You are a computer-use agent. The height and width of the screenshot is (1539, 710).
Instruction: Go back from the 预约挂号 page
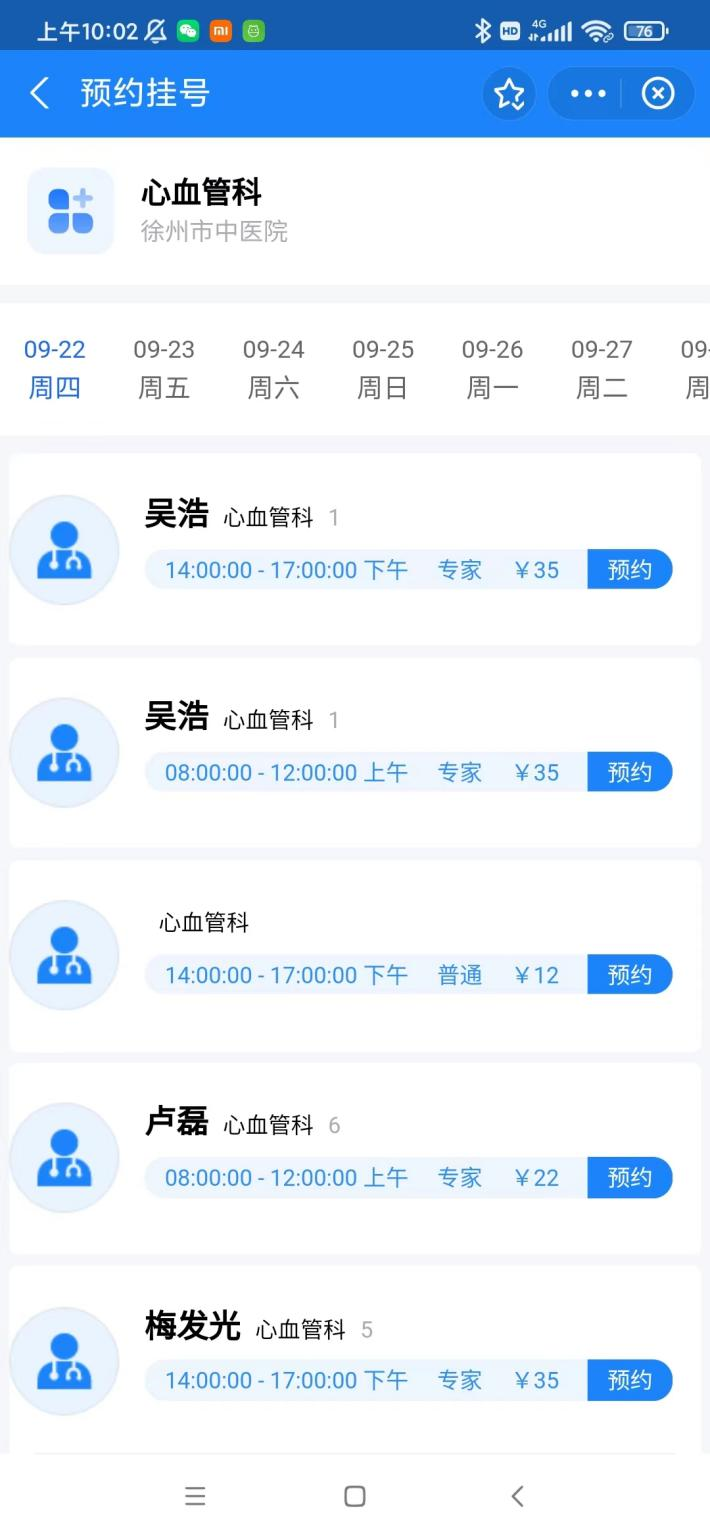pyautogui.click(x=40, y=94)
